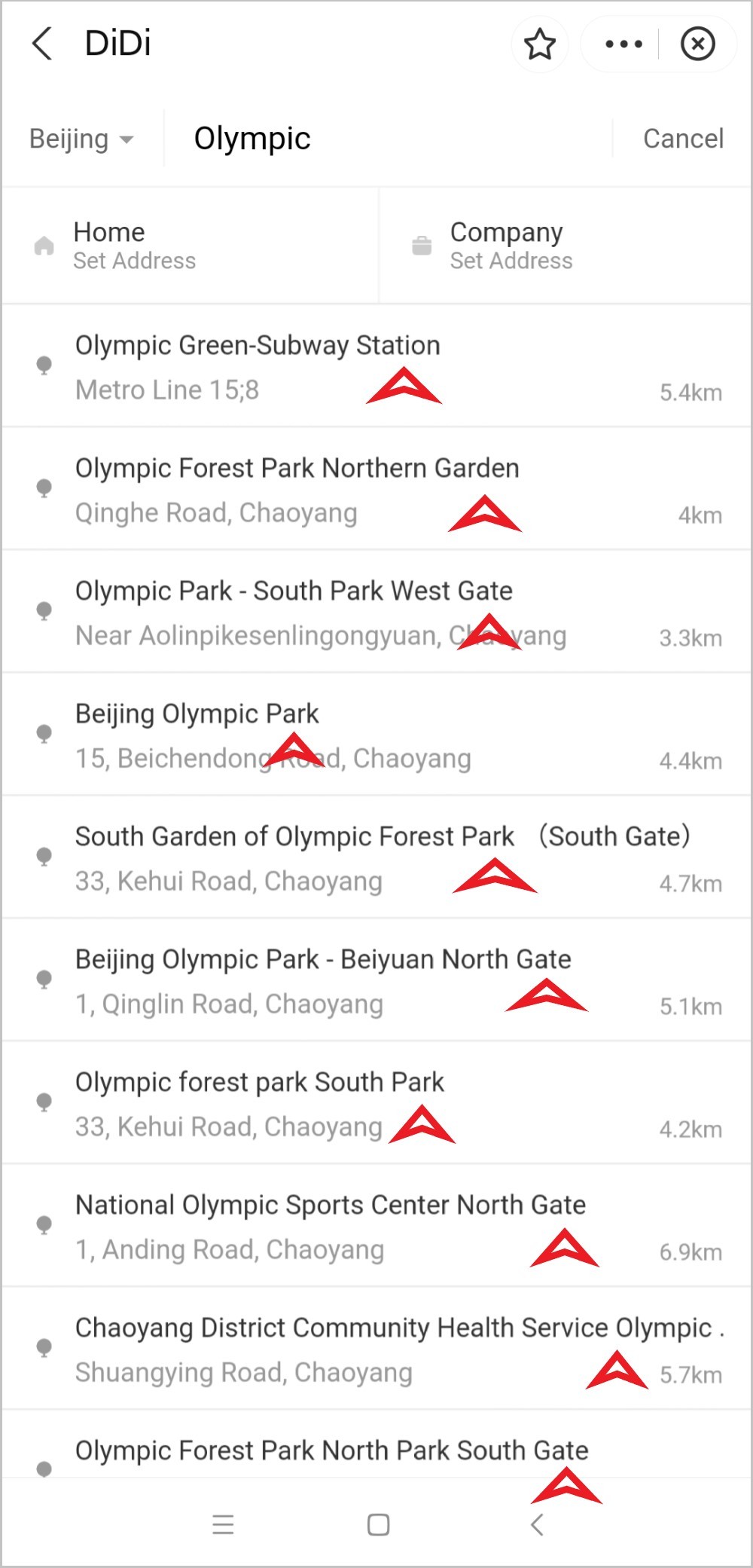Image resolution: width=753 pixels, height=1568 pixels.
Task: Tap the system home button
Action: click(x=378, y=1525)
